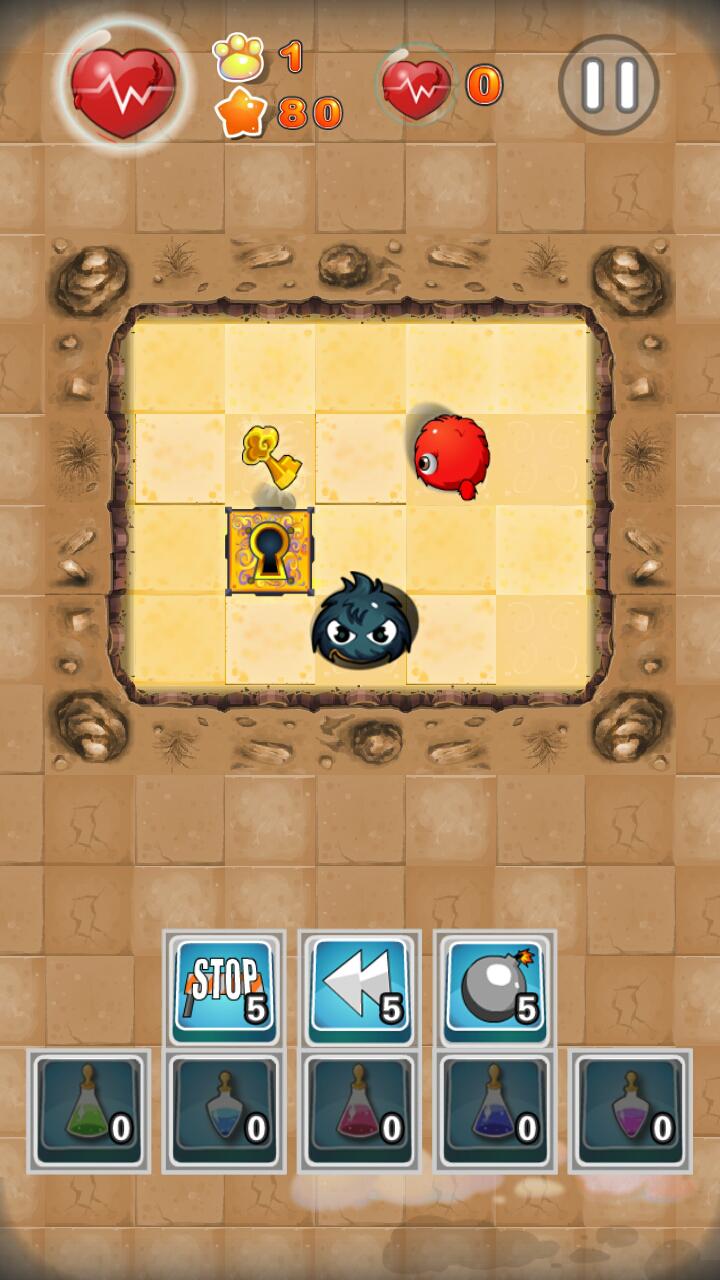Tap the keyhole lock block
The height and width of the screenshot is (1280, 720).
(270, 550)
